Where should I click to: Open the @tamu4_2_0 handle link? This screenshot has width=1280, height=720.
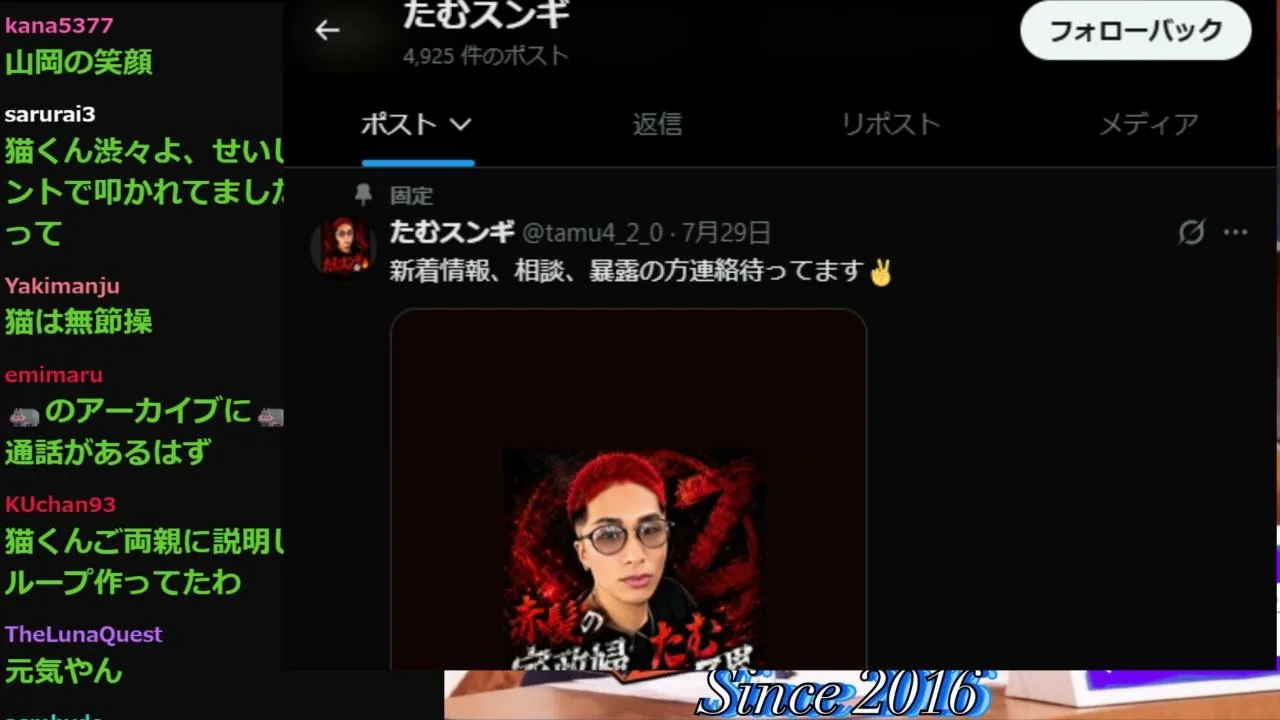coord(592,233)
